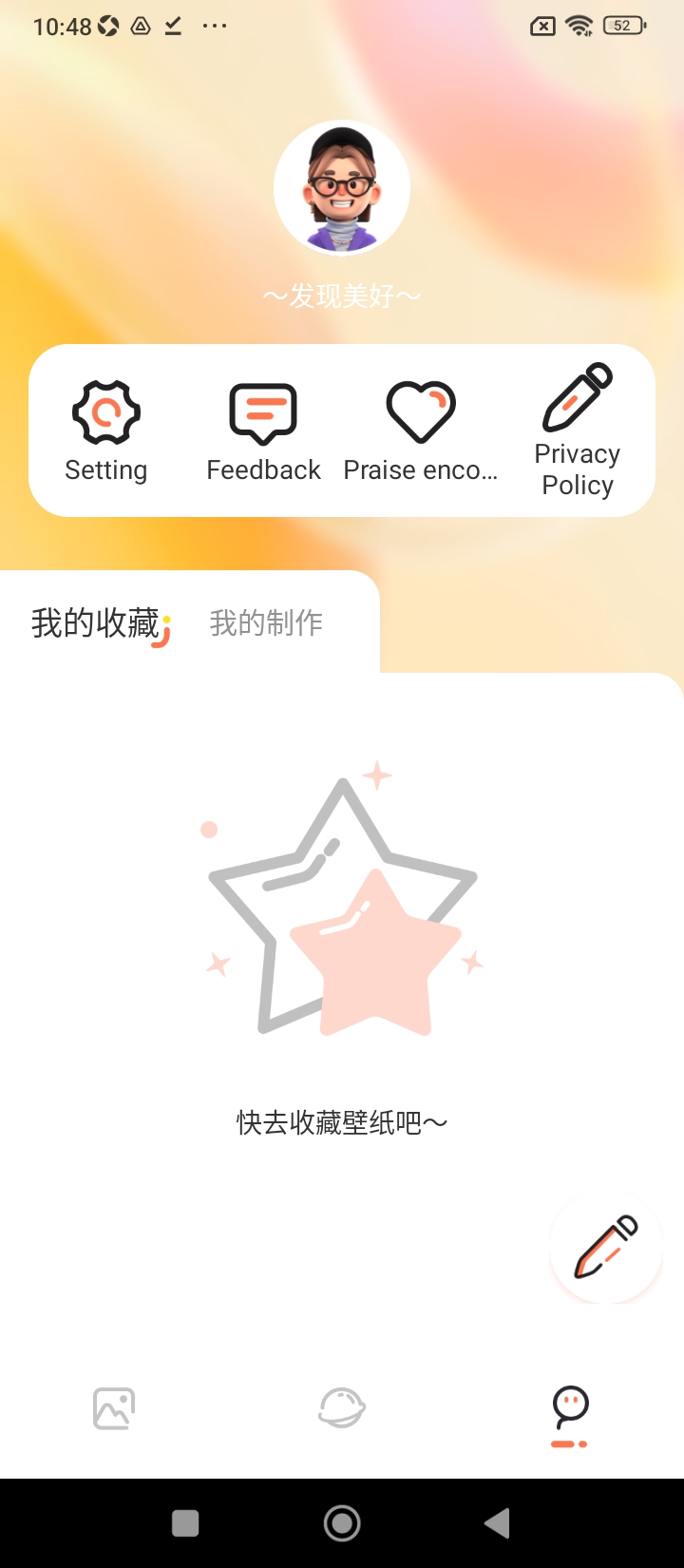Tap Praise encouragement heart
The image size is (684, 1568).
pos(420,430)
